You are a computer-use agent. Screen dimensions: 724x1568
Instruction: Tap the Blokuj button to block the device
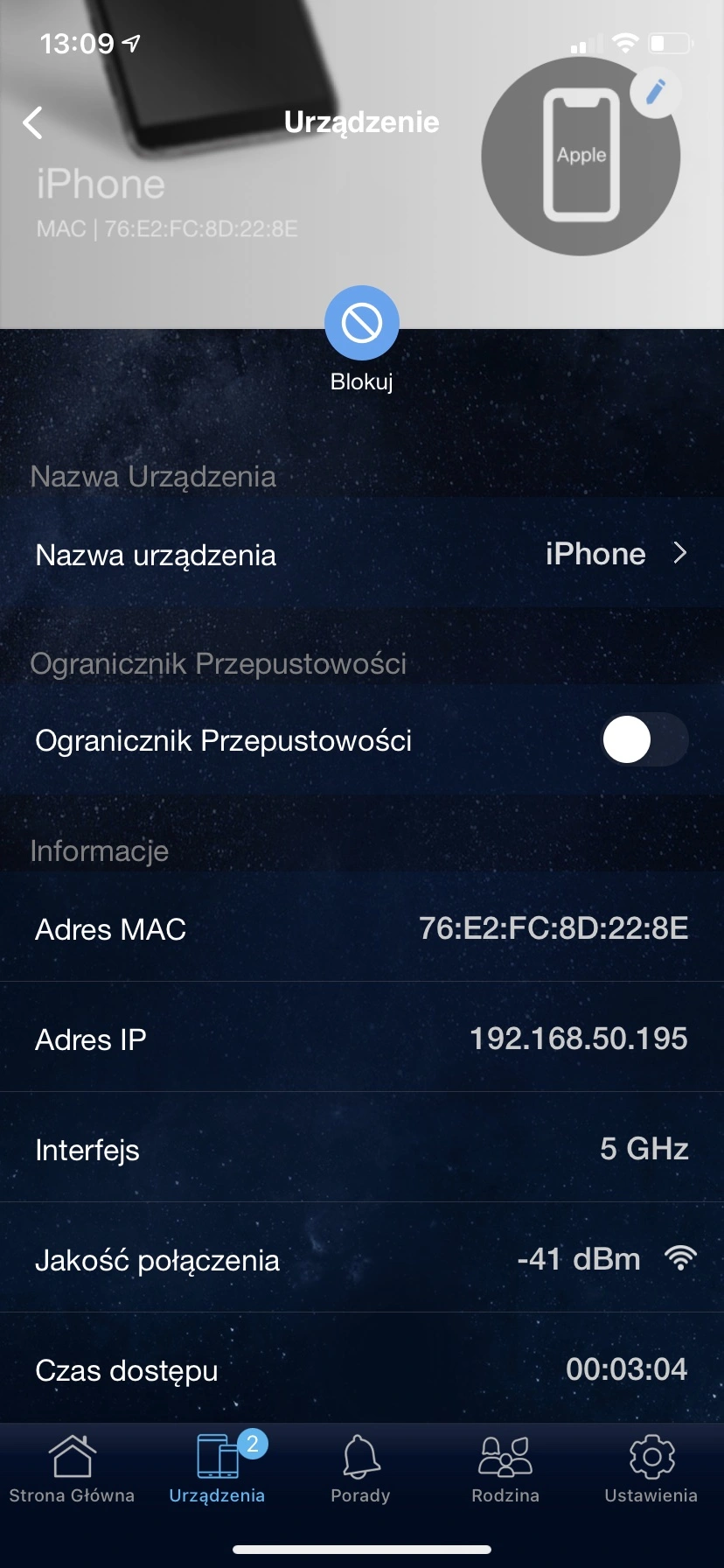coord(361,324)
